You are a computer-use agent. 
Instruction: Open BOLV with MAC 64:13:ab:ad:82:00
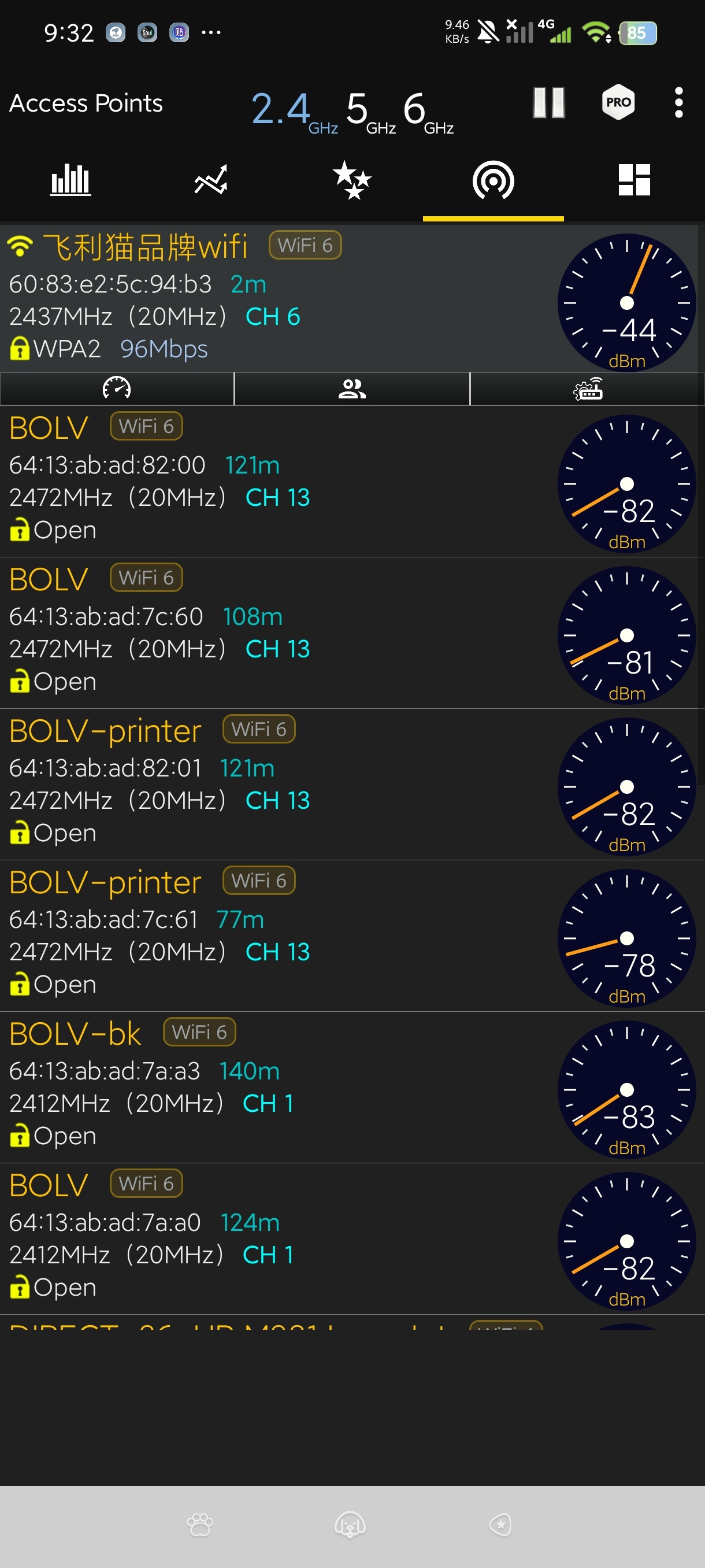(352, 482)
